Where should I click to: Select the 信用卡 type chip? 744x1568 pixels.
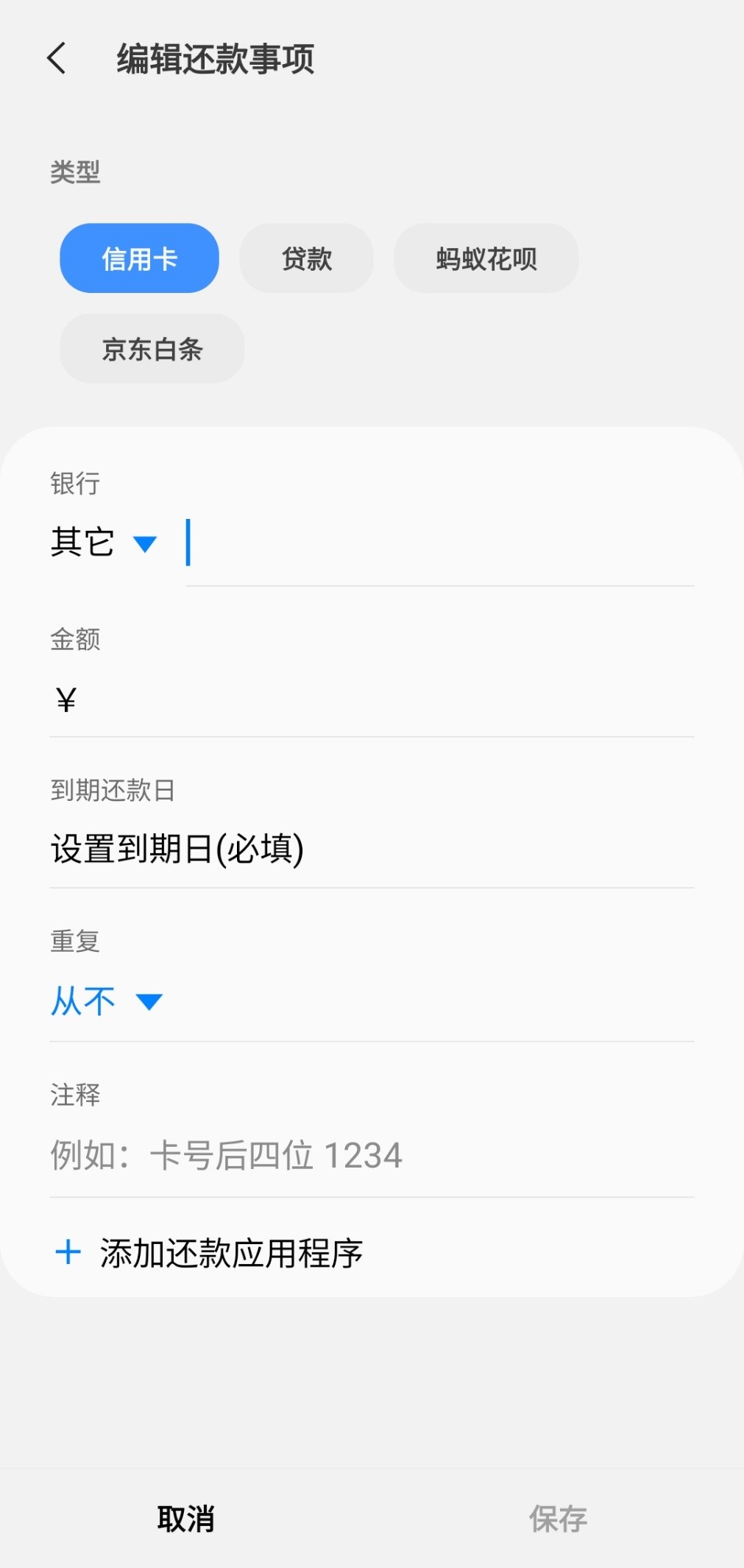tap(138, 258)
